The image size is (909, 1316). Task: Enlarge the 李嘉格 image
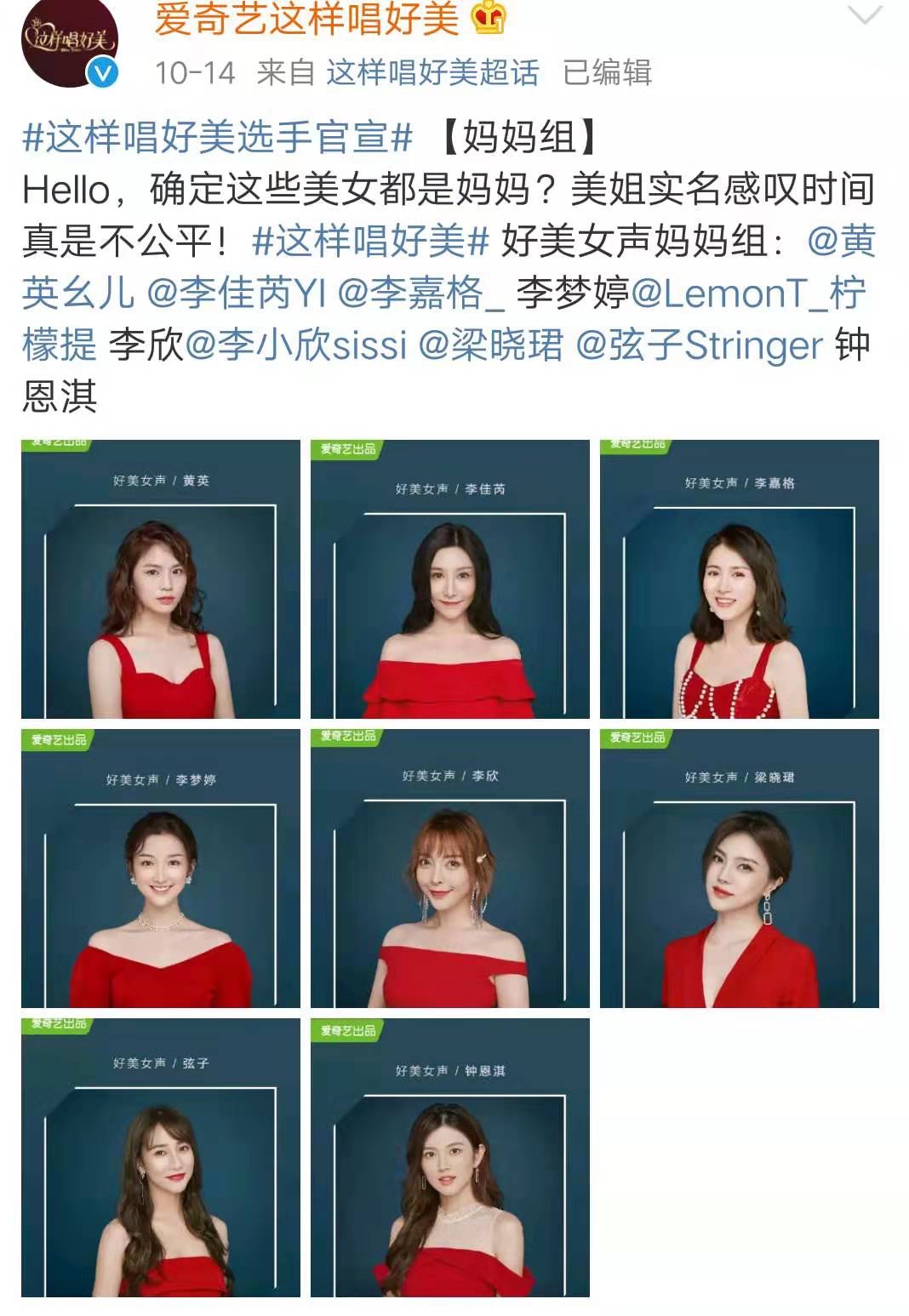(x=739, y=579)
